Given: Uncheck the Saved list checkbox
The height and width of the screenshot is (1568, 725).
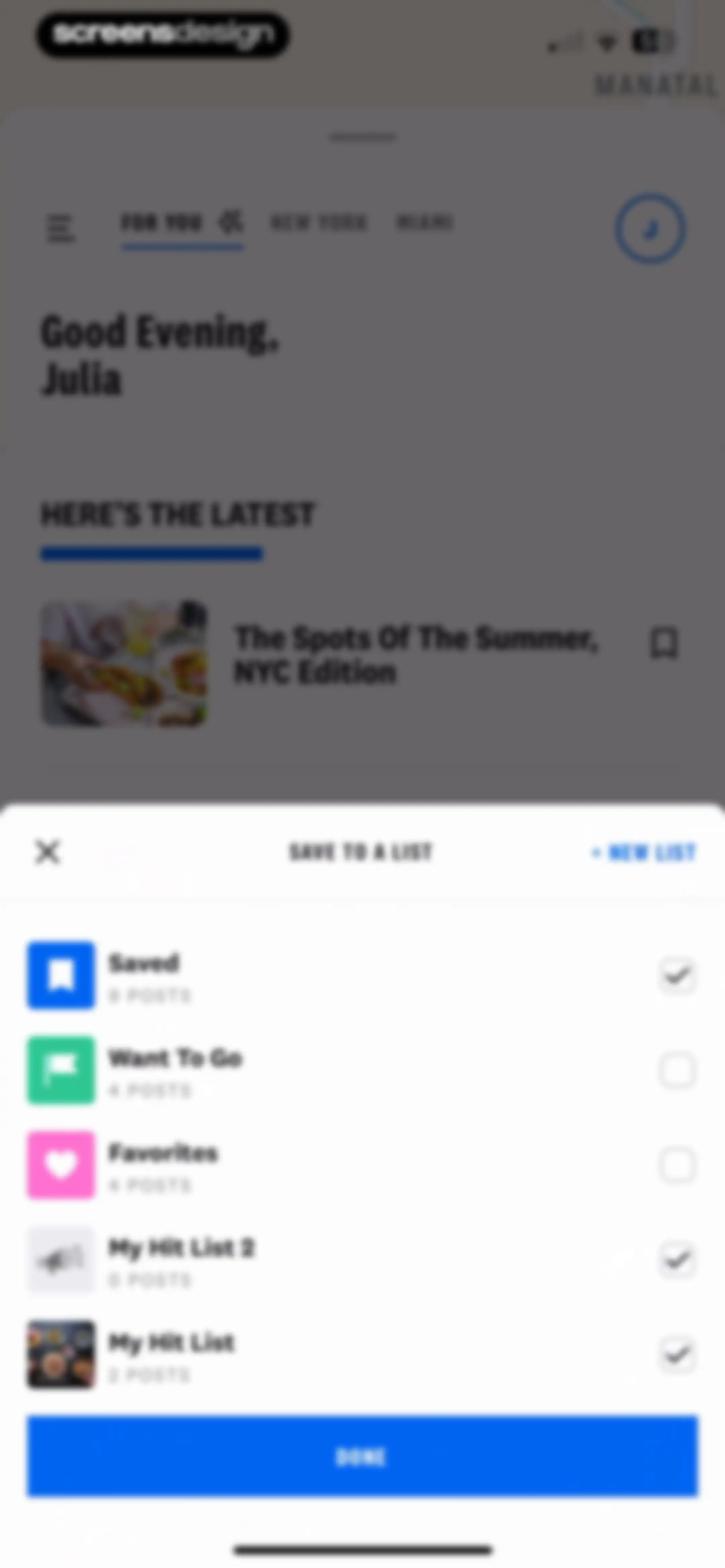Looking at the screenshot, I should click(x=677, y=976).
